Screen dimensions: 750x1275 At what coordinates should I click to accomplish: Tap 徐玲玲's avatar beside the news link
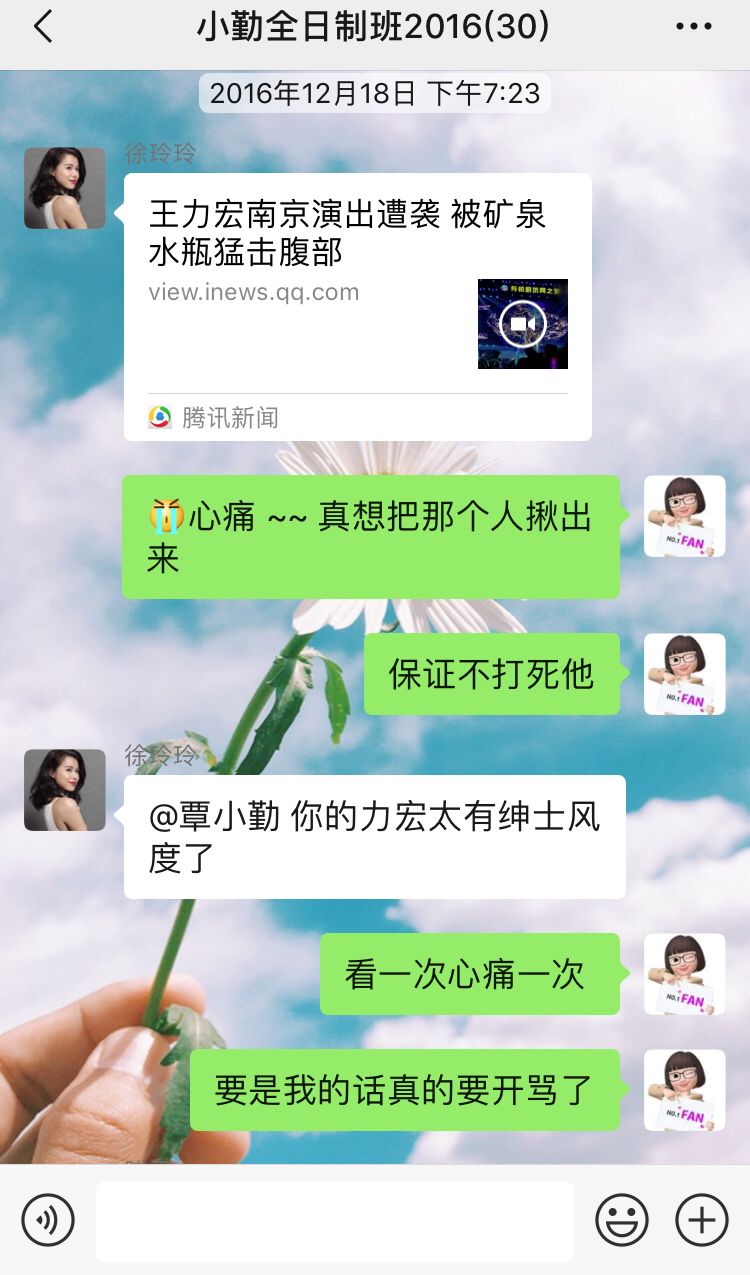(x=65, y=188)
